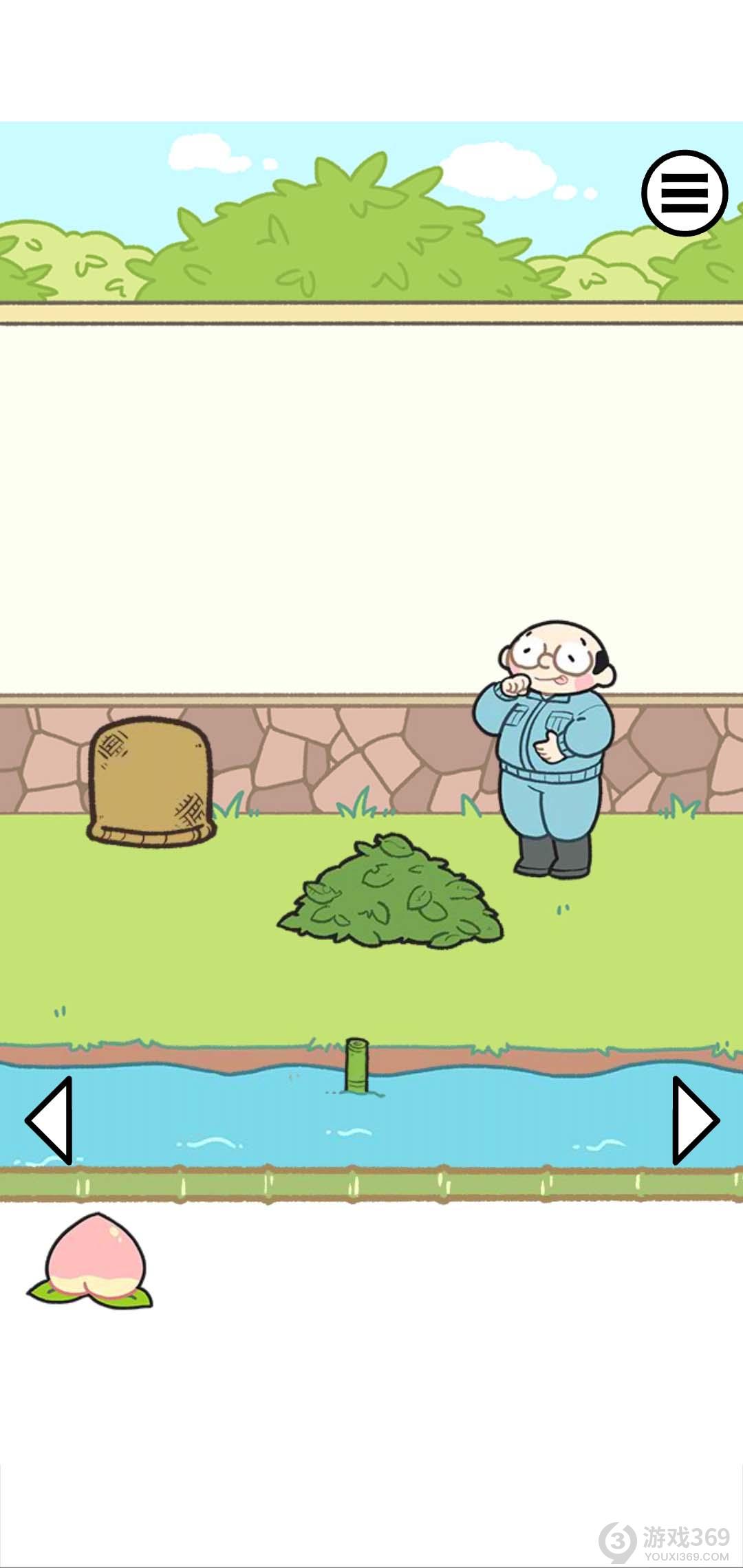Tap the brown burlap sack
This screenshot has height=1568, width=743.
click(x=151, y=781)
